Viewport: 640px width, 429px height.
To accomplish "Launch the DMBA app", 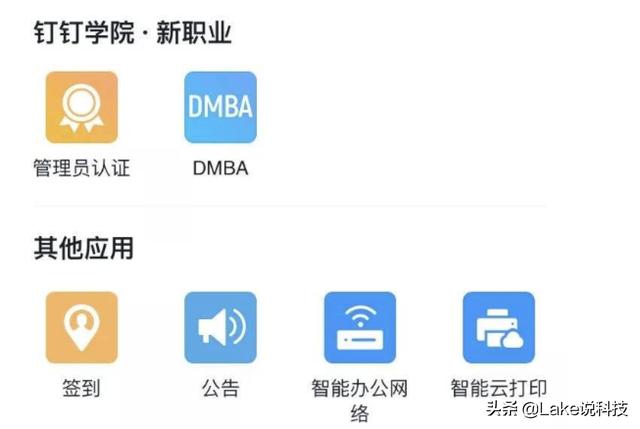I will (x=220, y=108).
